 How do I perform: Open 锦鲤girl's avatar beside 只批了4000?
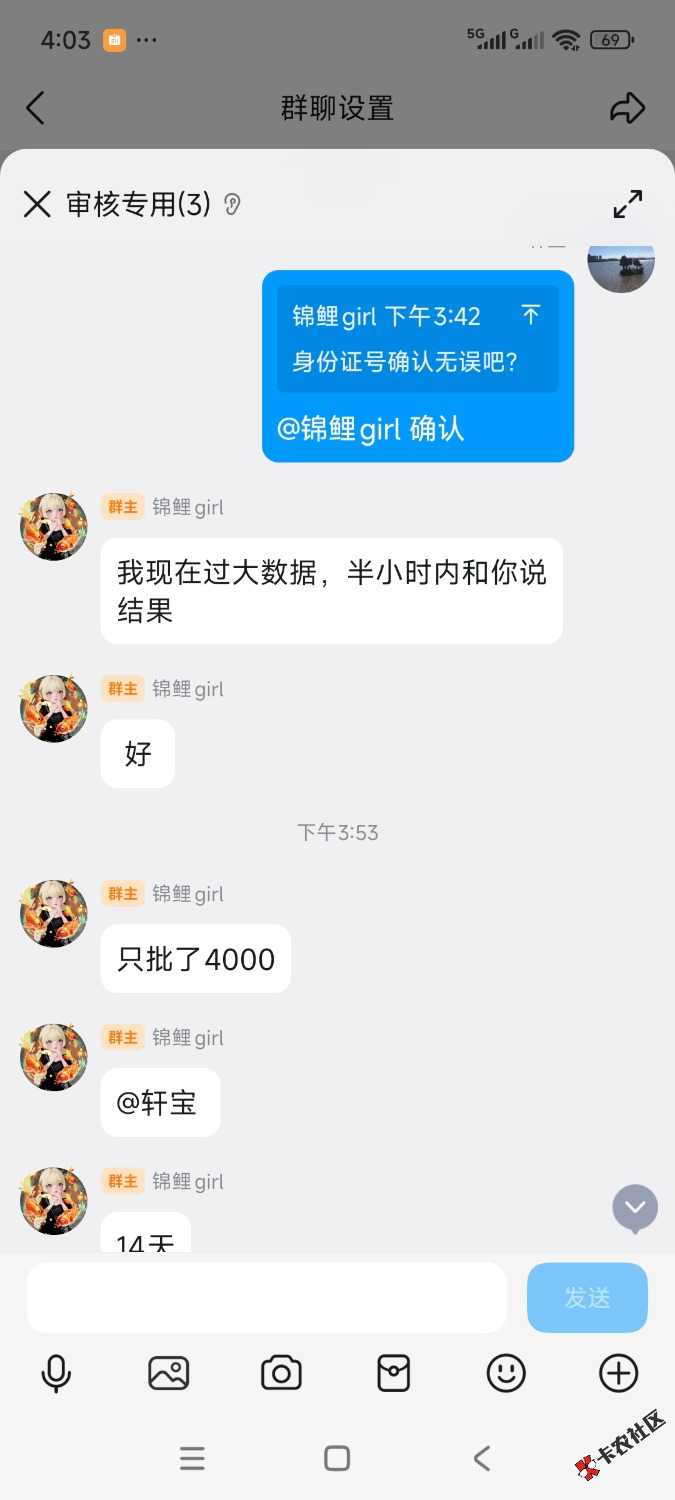54,914
